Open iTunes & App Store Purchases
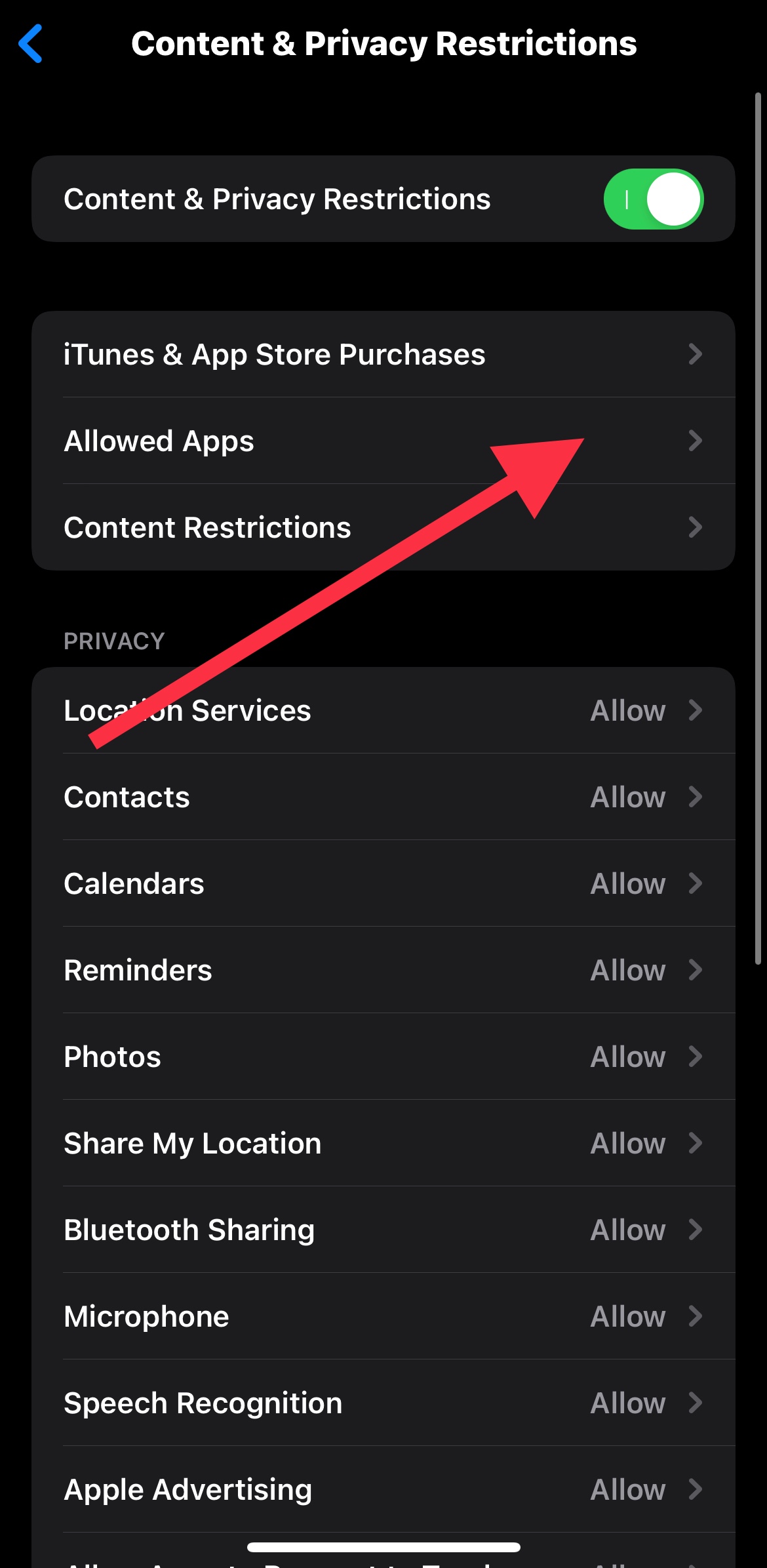The height and width of the screenshot is (1568, 767). coord(383,355)
